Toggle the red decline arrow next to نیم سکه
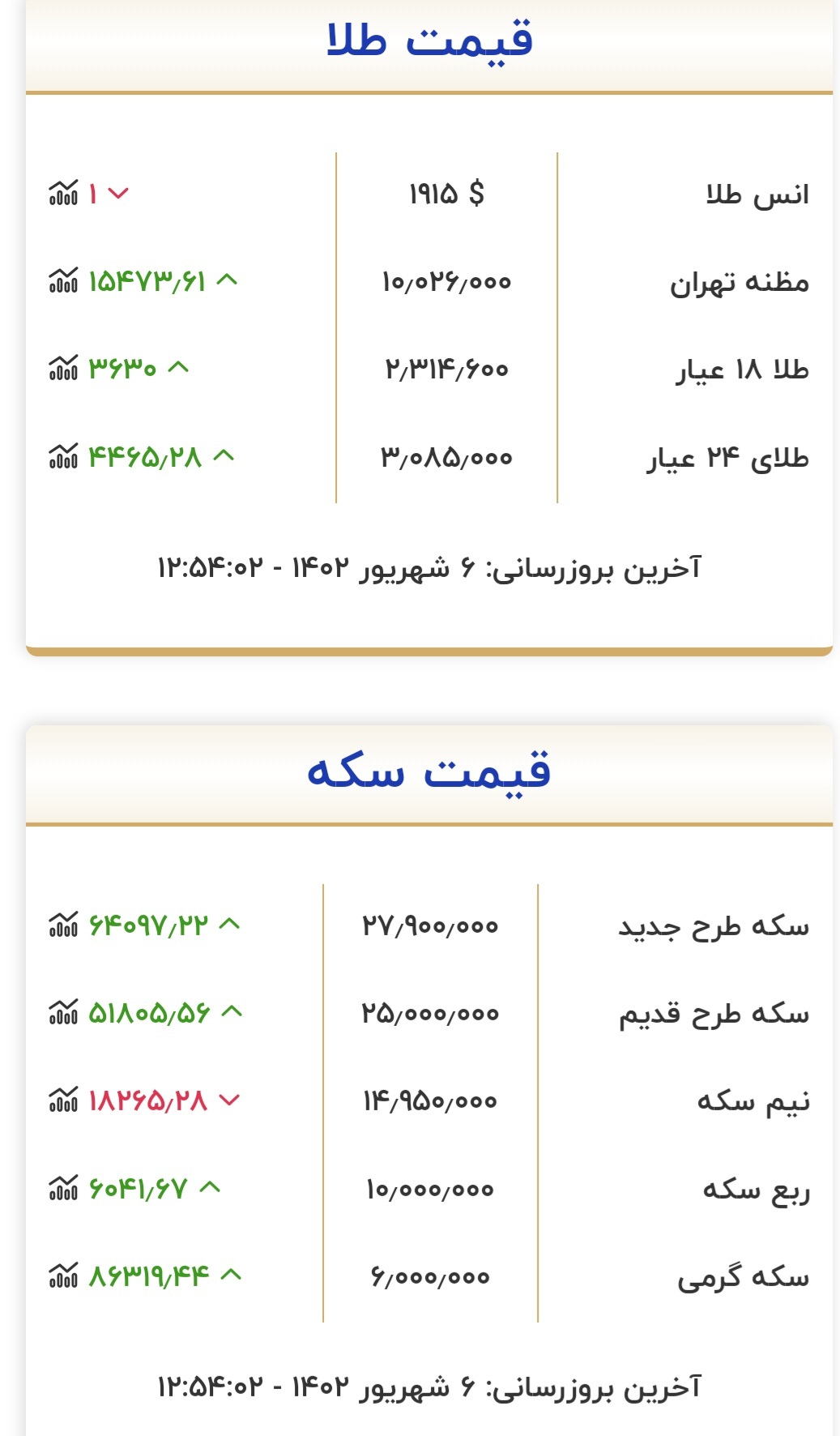840x1436 pixels. (228, 1100)
